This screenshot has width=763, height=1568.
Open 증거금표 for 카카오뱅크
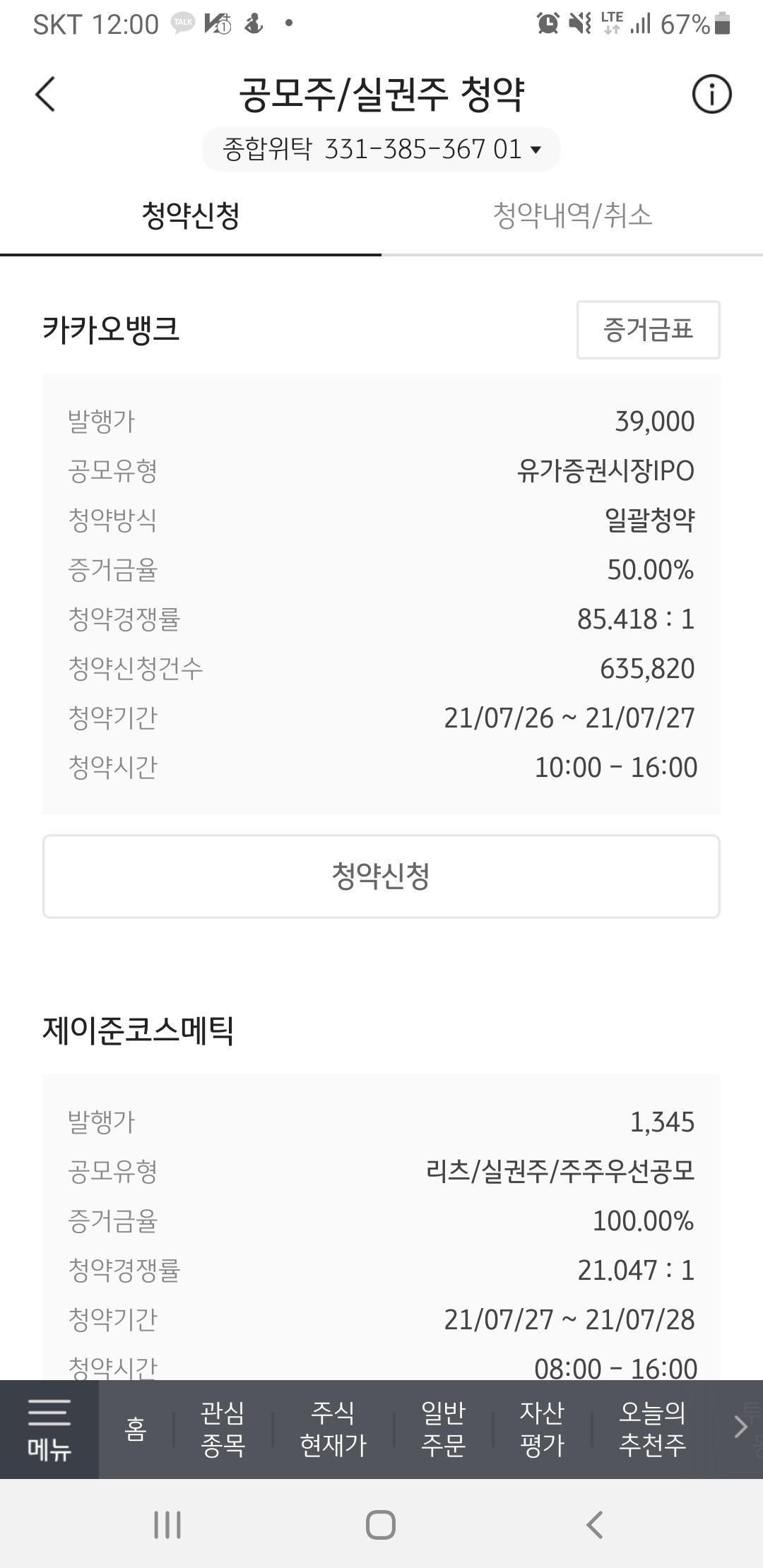(648, 330)
